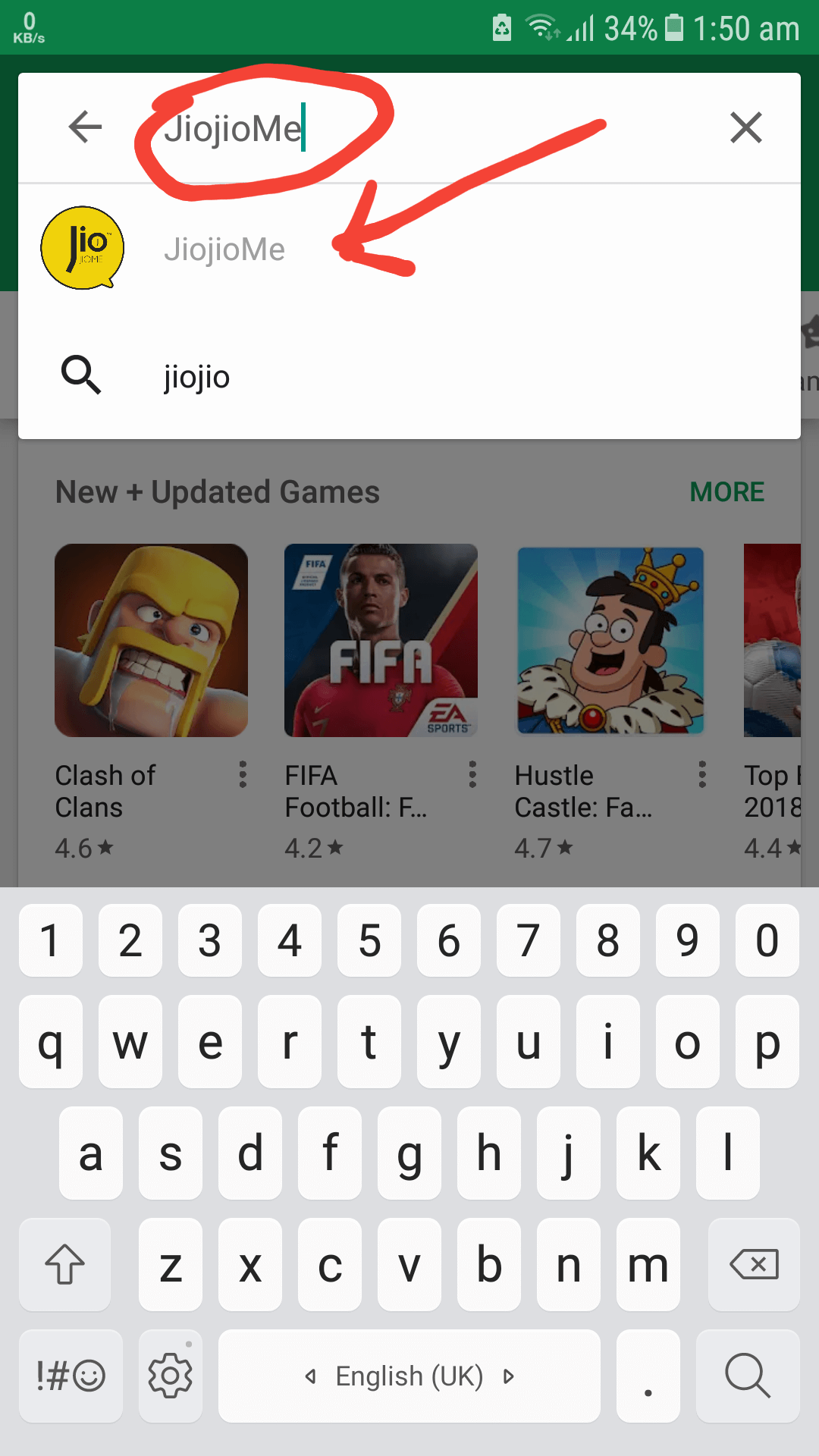Image resolution: width=819 pixels, height=1456 pixels.
Task: Tap the keyboard backspace key
Action: tap(753, 1264)
